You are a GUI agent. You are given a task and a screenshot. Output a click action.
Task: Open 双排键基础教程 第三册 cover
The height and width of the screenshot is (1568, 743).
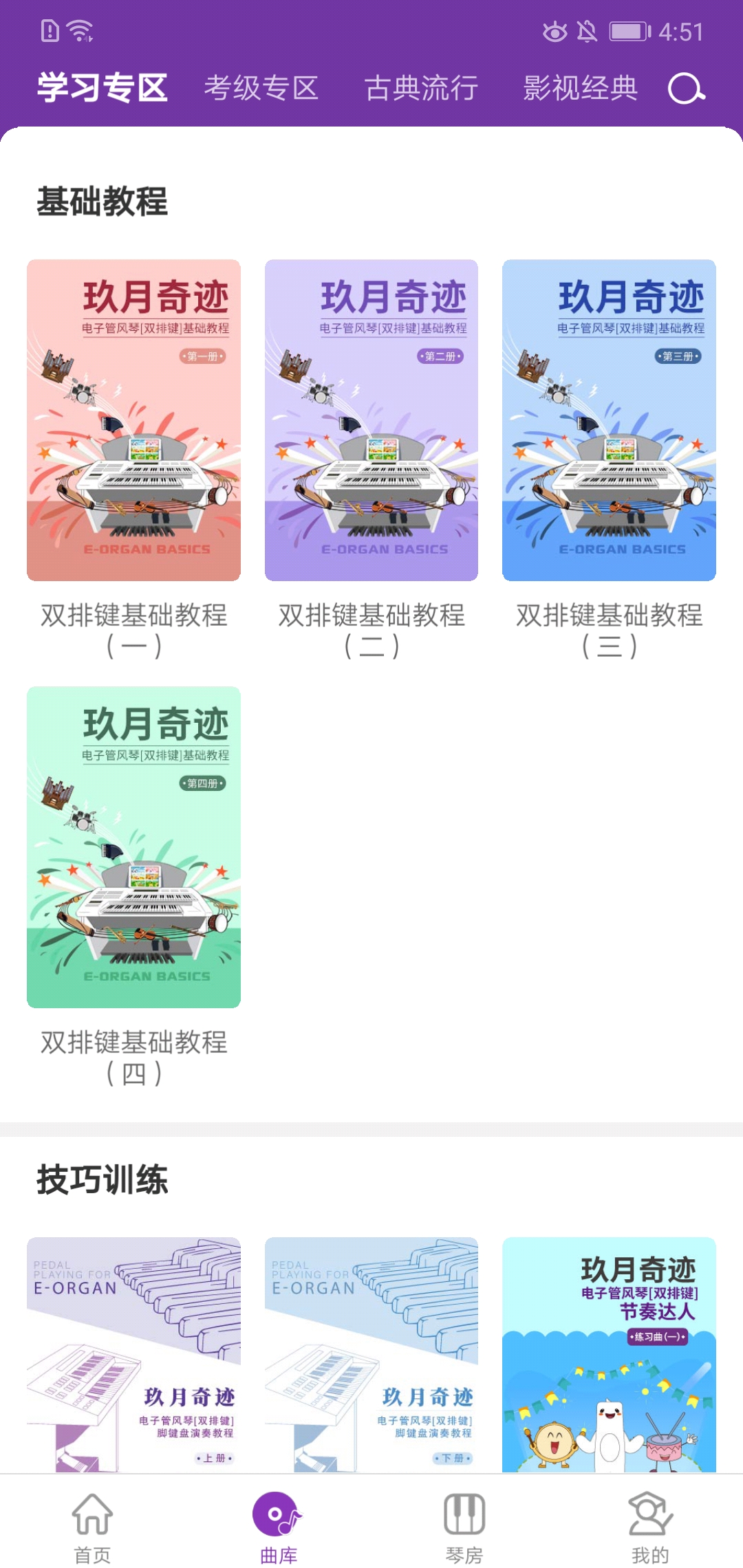pyautogui.click(x=609, y=420)
